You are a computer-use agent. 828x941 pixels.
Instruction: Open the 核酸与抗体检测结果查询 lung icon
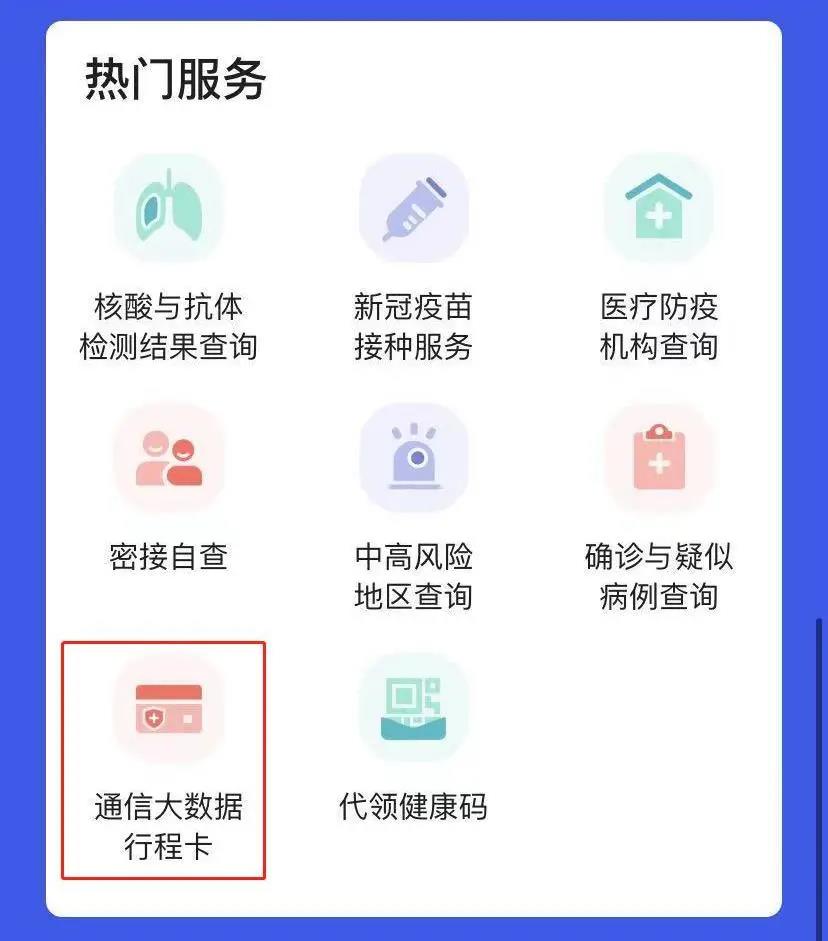coord(168,207)
